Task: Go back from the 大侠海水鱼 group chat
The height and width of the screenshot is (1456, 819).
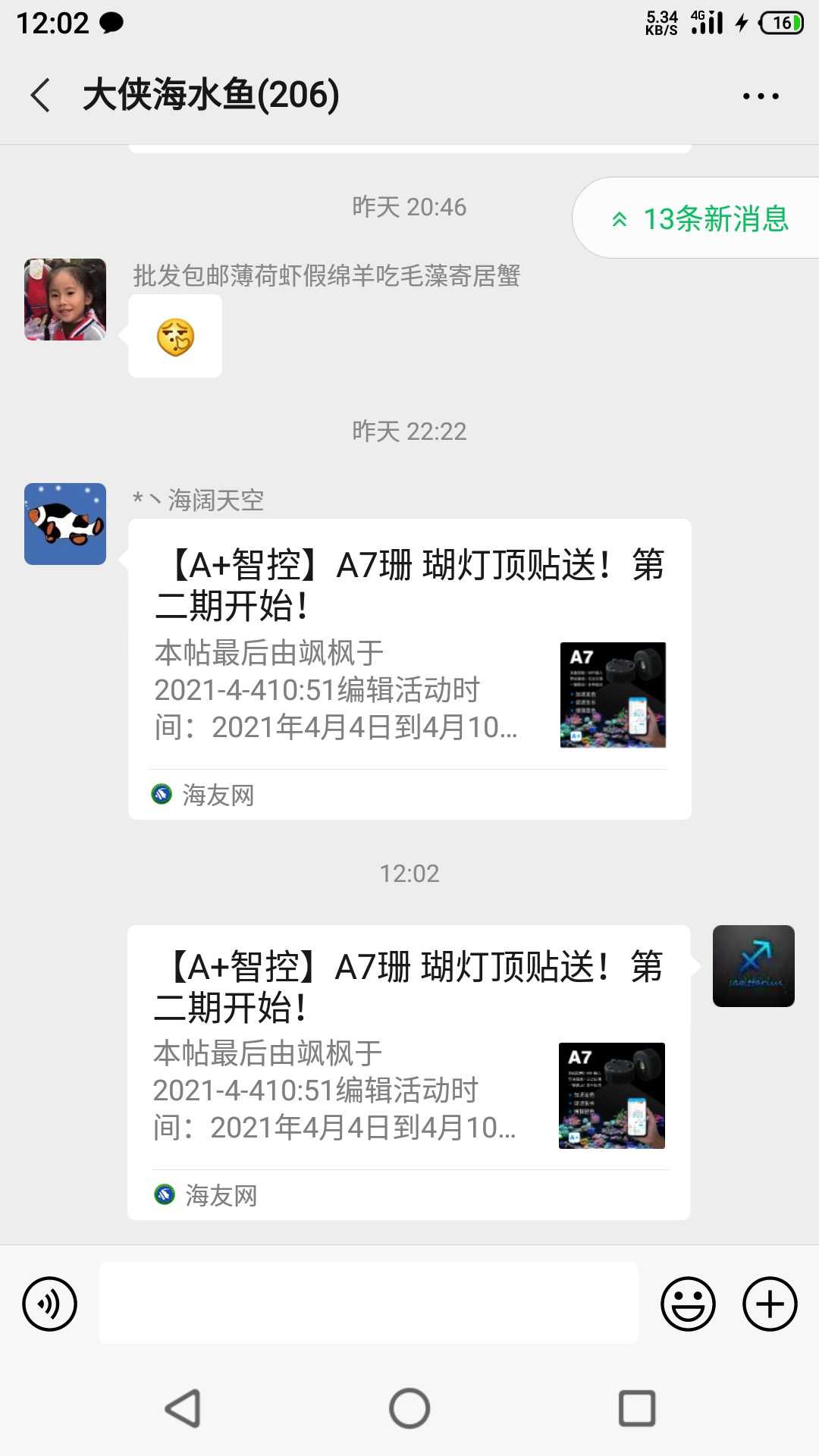Action: (x=41, y=96)
